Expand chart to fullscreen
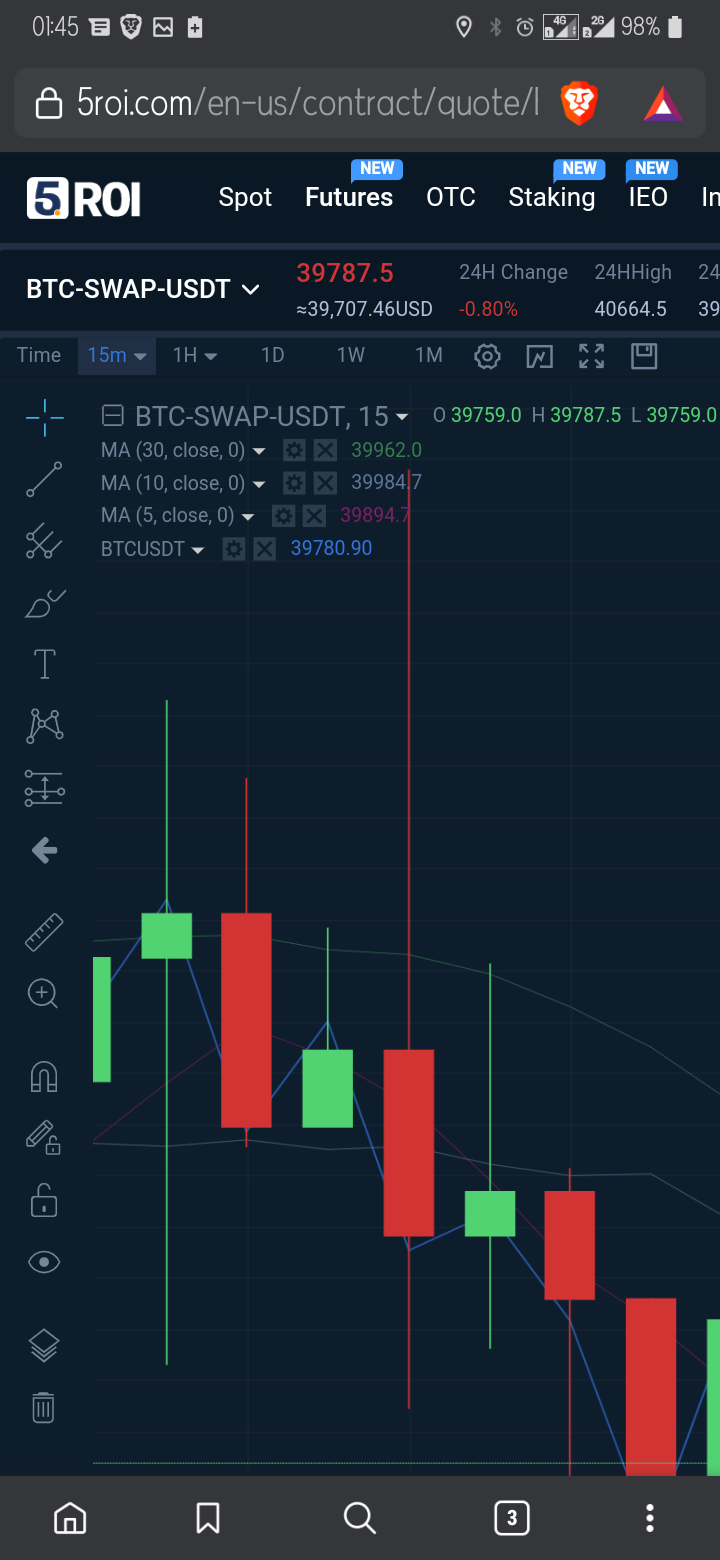The width and height of the screenshot is (720, 1560). point(592,356)
